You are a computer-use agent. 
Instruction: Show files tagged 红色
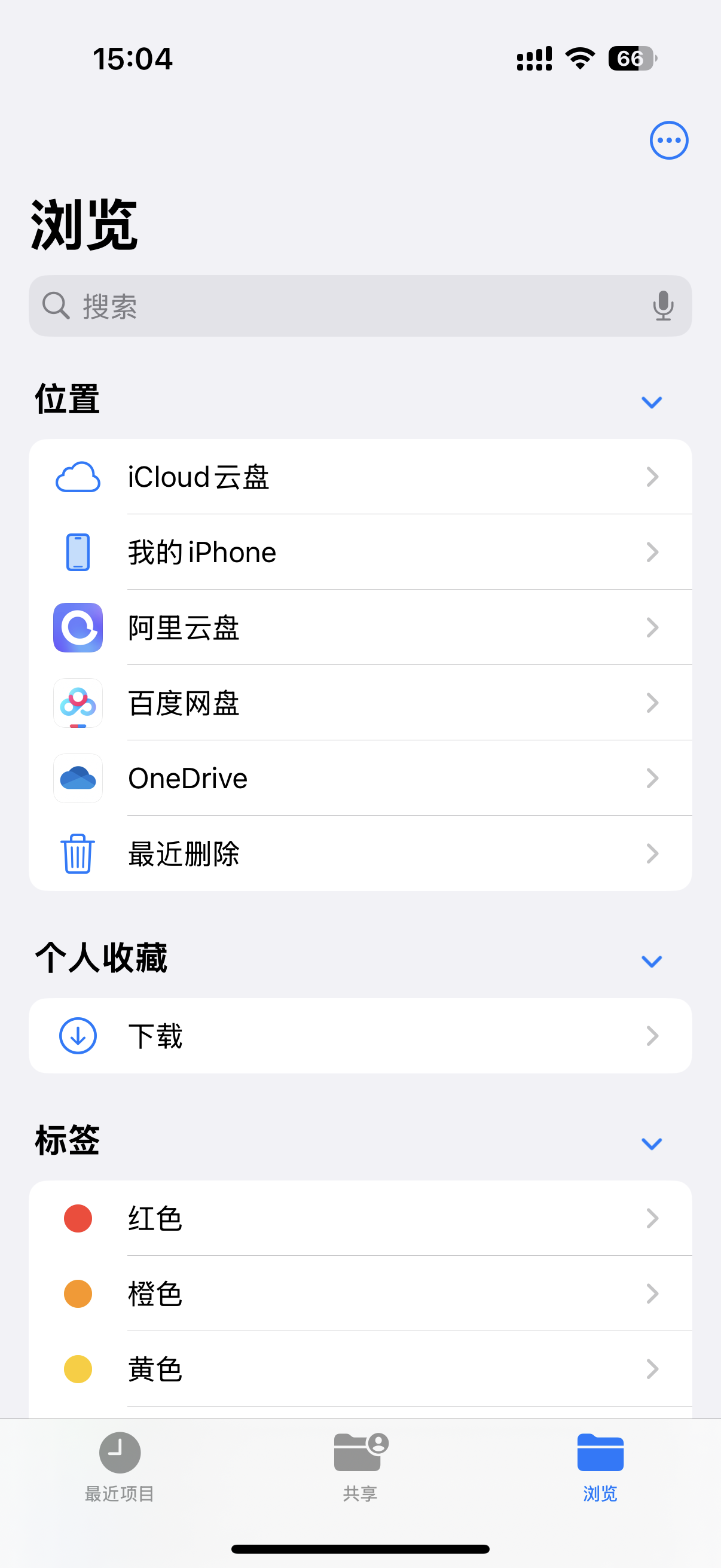pos(360,1219)
